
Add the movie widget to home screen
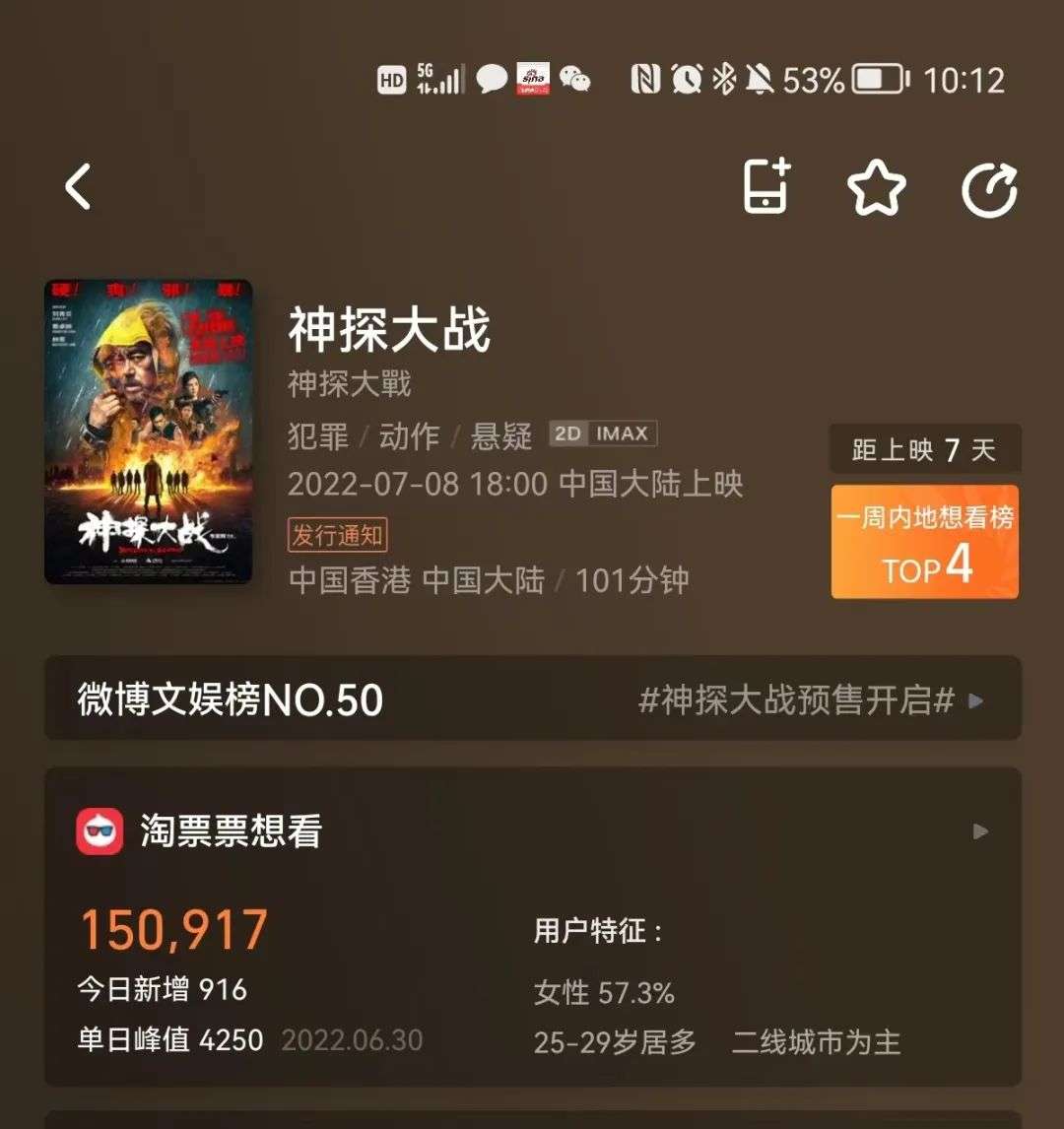[x=767, y=185]
